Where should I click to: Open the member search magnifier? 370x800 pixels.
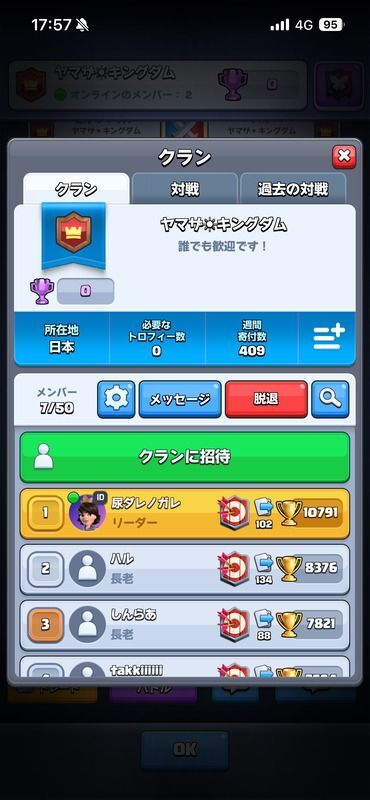pyautogui.click(x=330, y=399)
